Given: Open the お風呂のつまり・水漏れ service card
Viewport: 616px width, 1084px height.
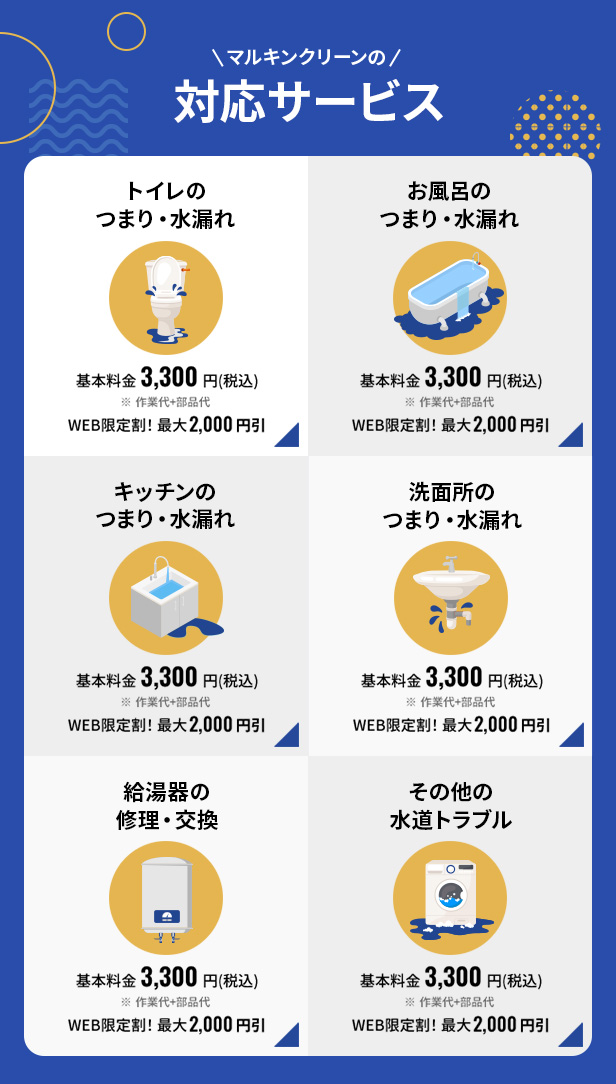Looking at the screenshot, I should [x=450, y=305].
